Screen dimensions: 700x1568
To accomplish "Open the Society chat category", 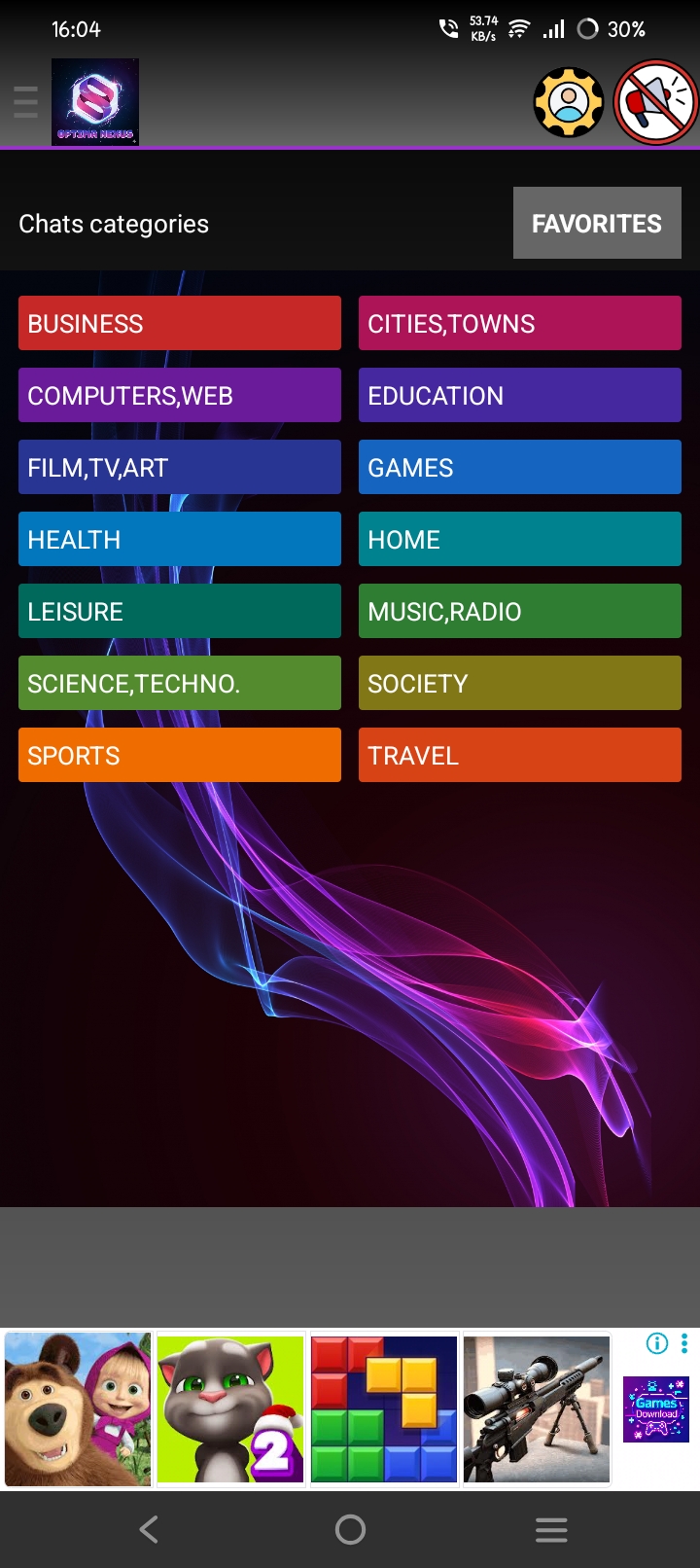I will [x=520, y=683].
